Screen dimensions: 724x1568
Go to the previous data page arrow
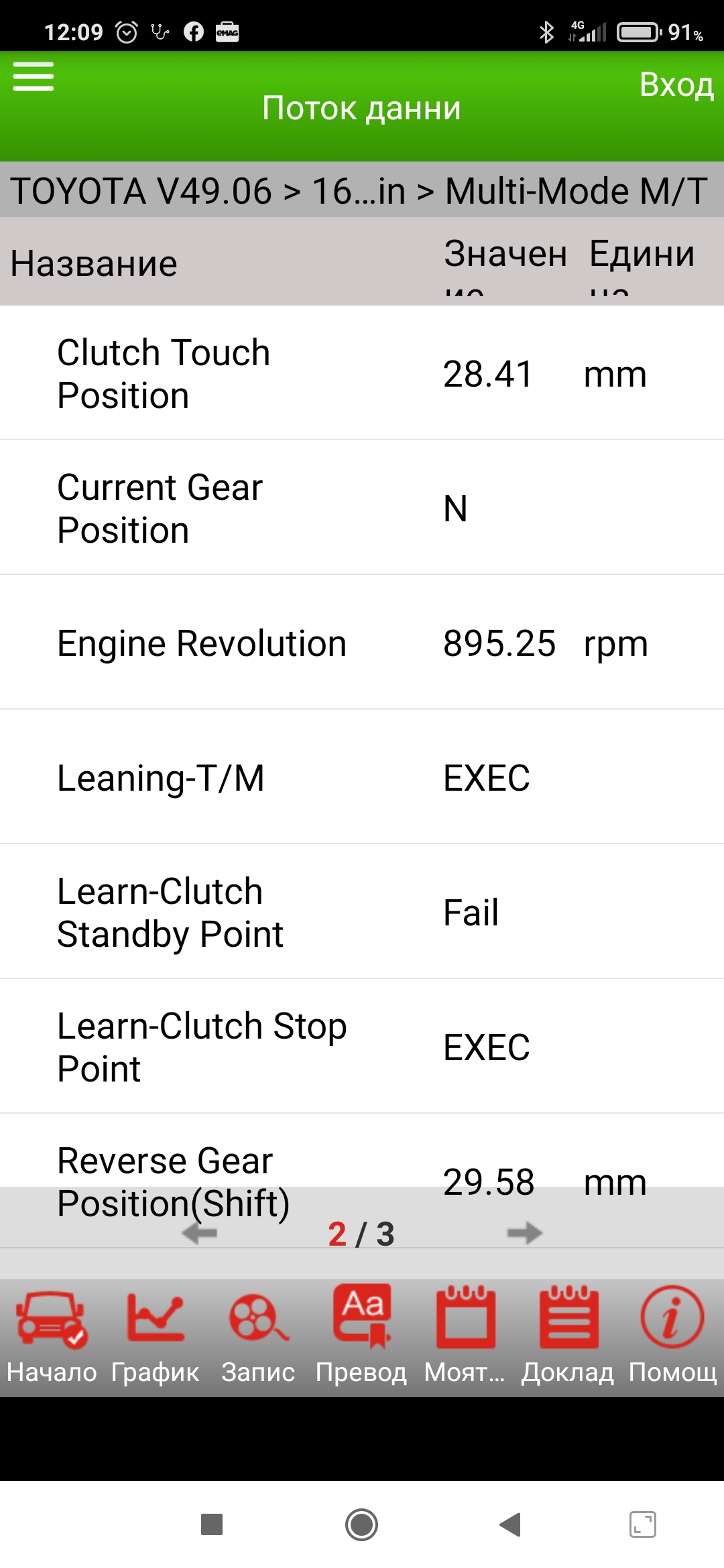200,1233
